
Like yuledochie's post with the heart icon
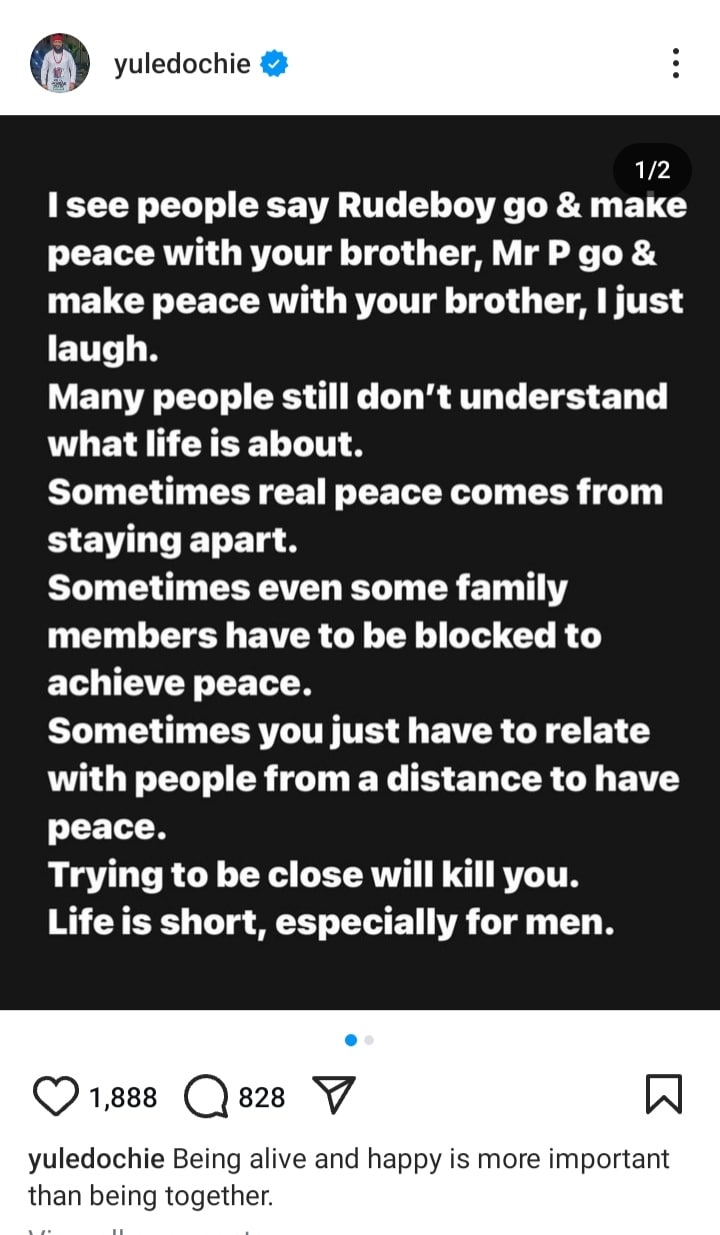[56, 1096]
